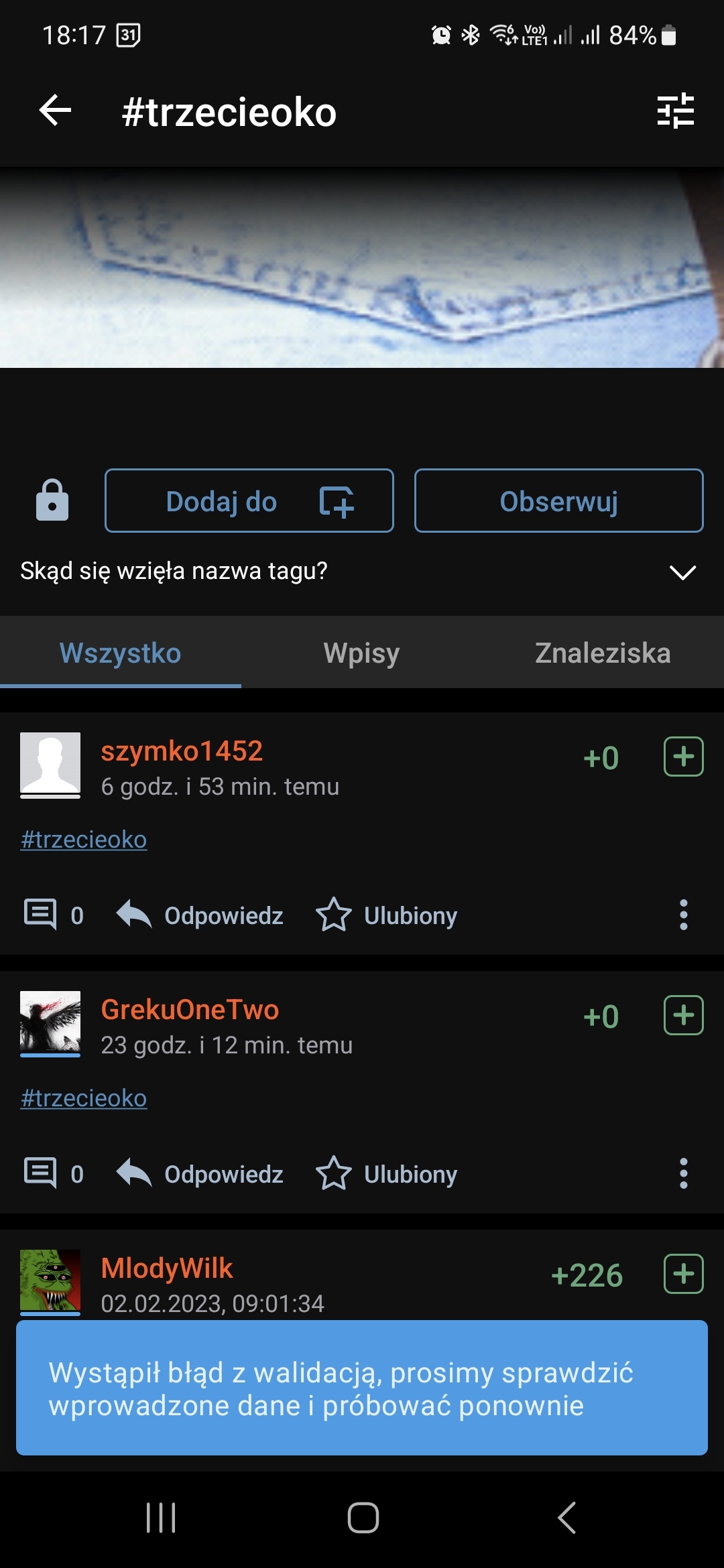Image resolution: width=724 pixels, height=1568 pixels.
Task: Reply to GrekuOneTwo's post
Action: coord(200,1174)
